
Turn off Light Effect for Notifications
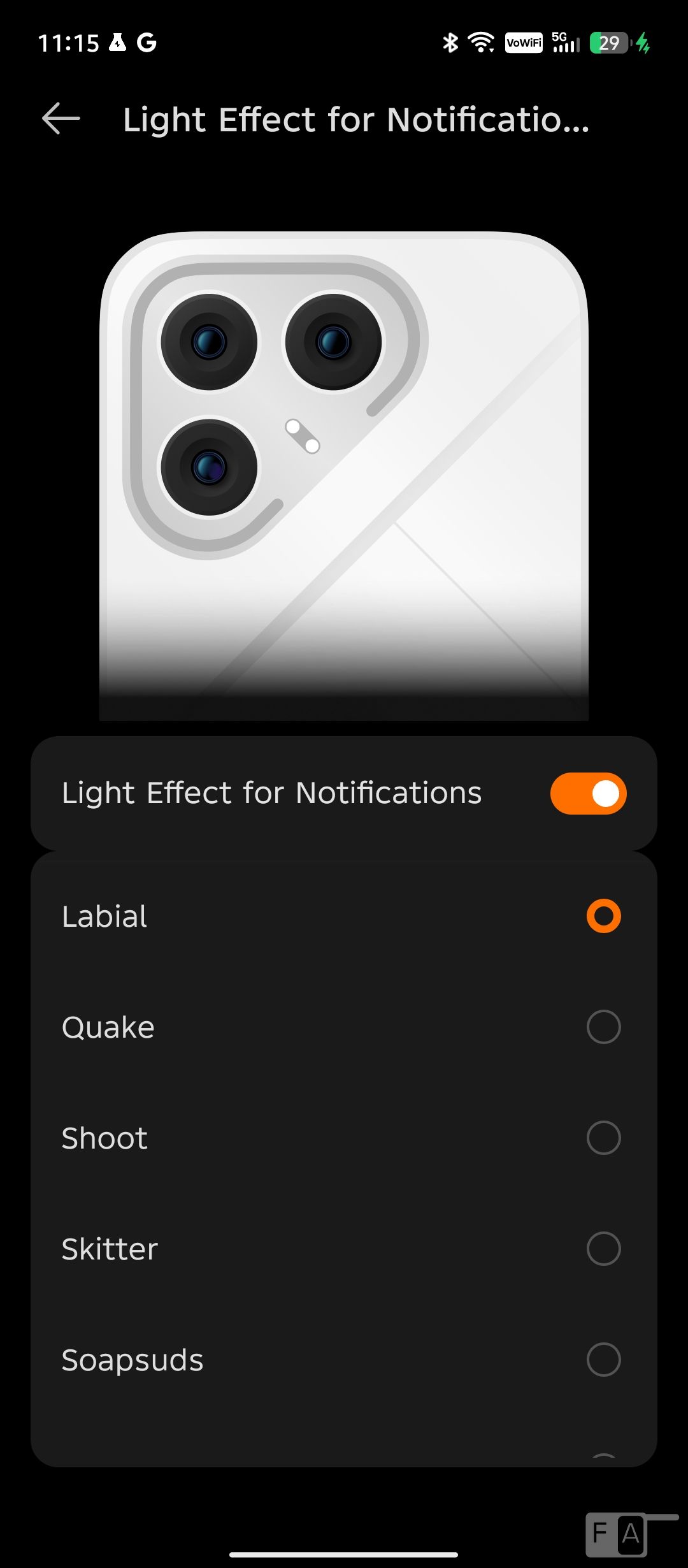click(588, 794)
